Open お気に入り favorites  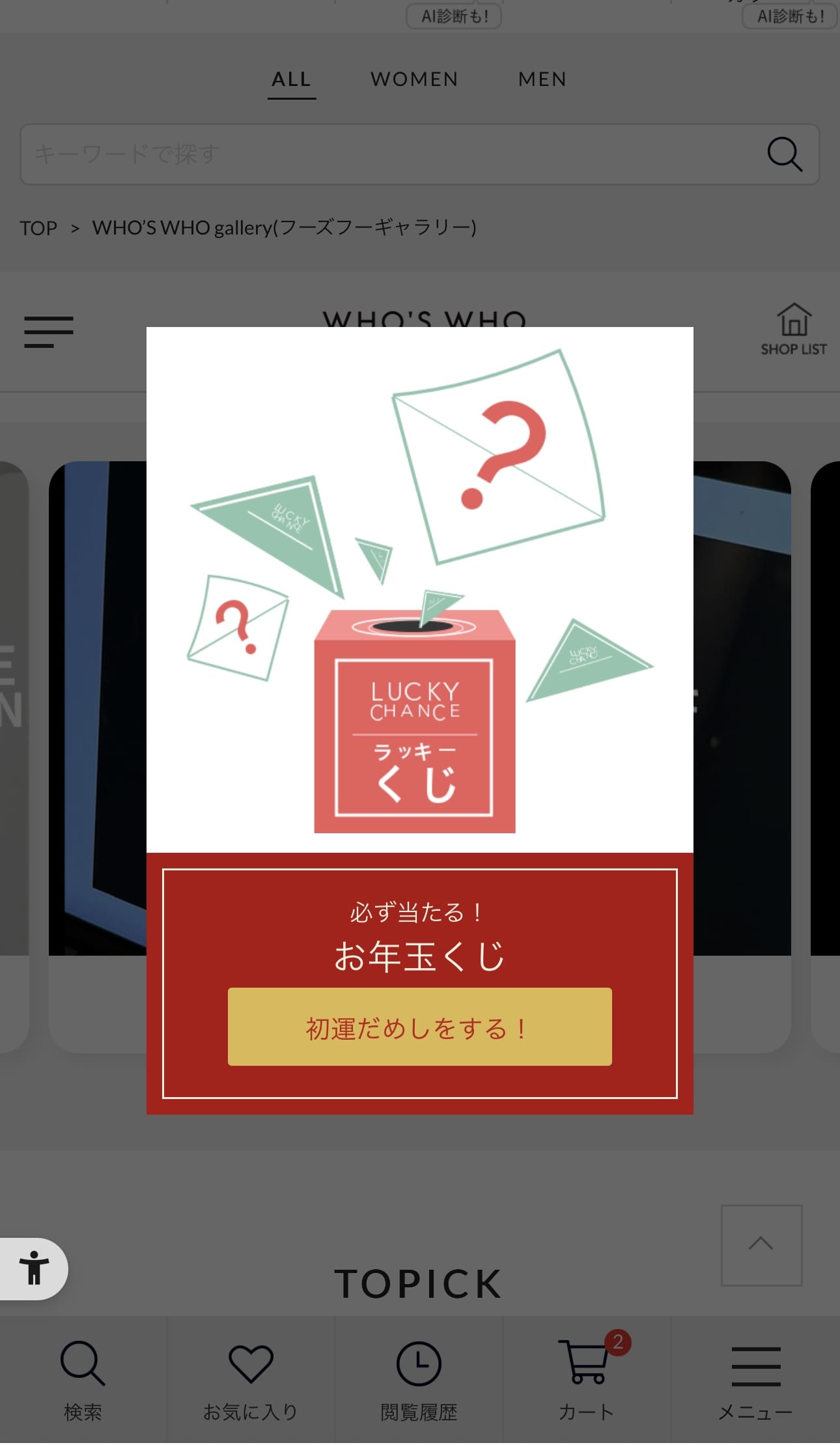[251, 1379]
